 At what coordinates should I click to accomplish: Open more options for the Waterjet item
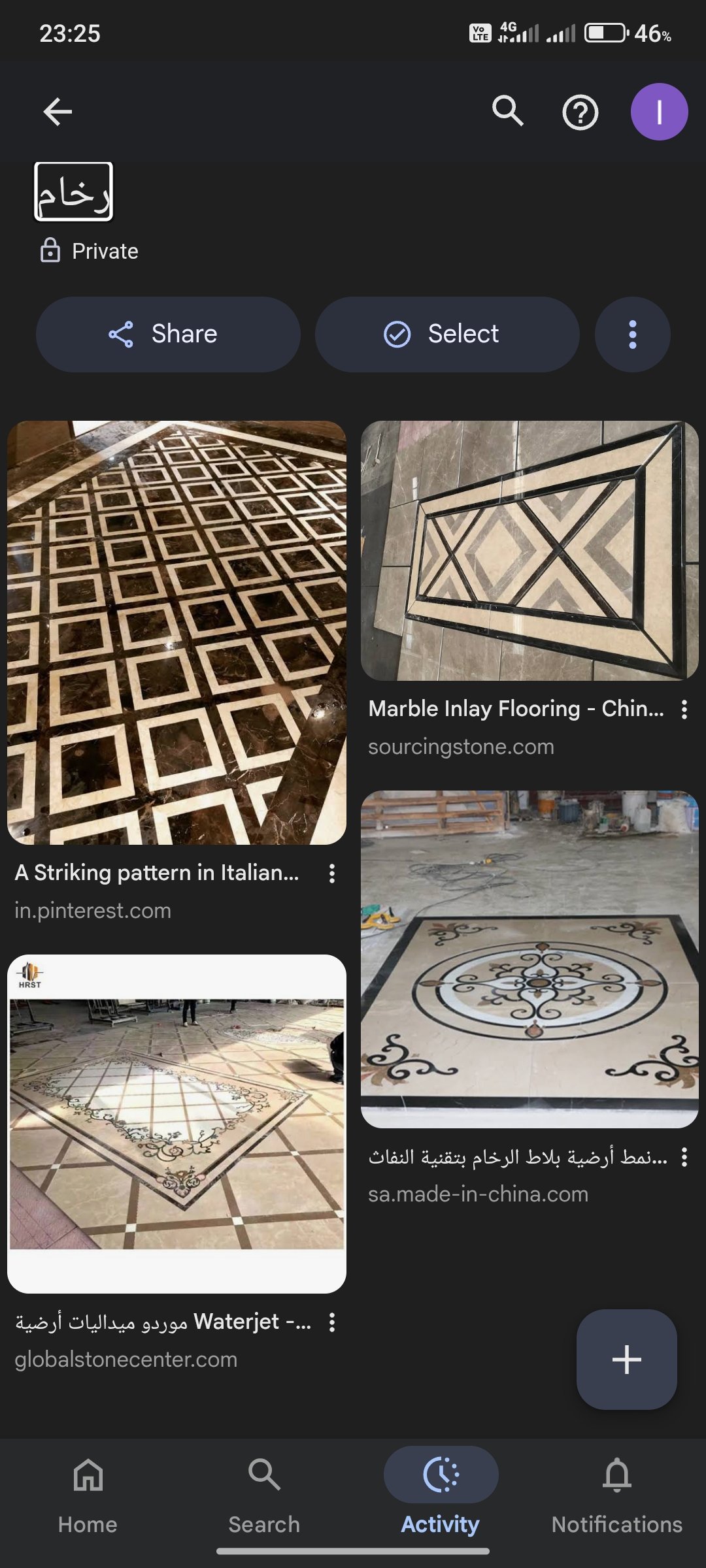[332, 1322]
